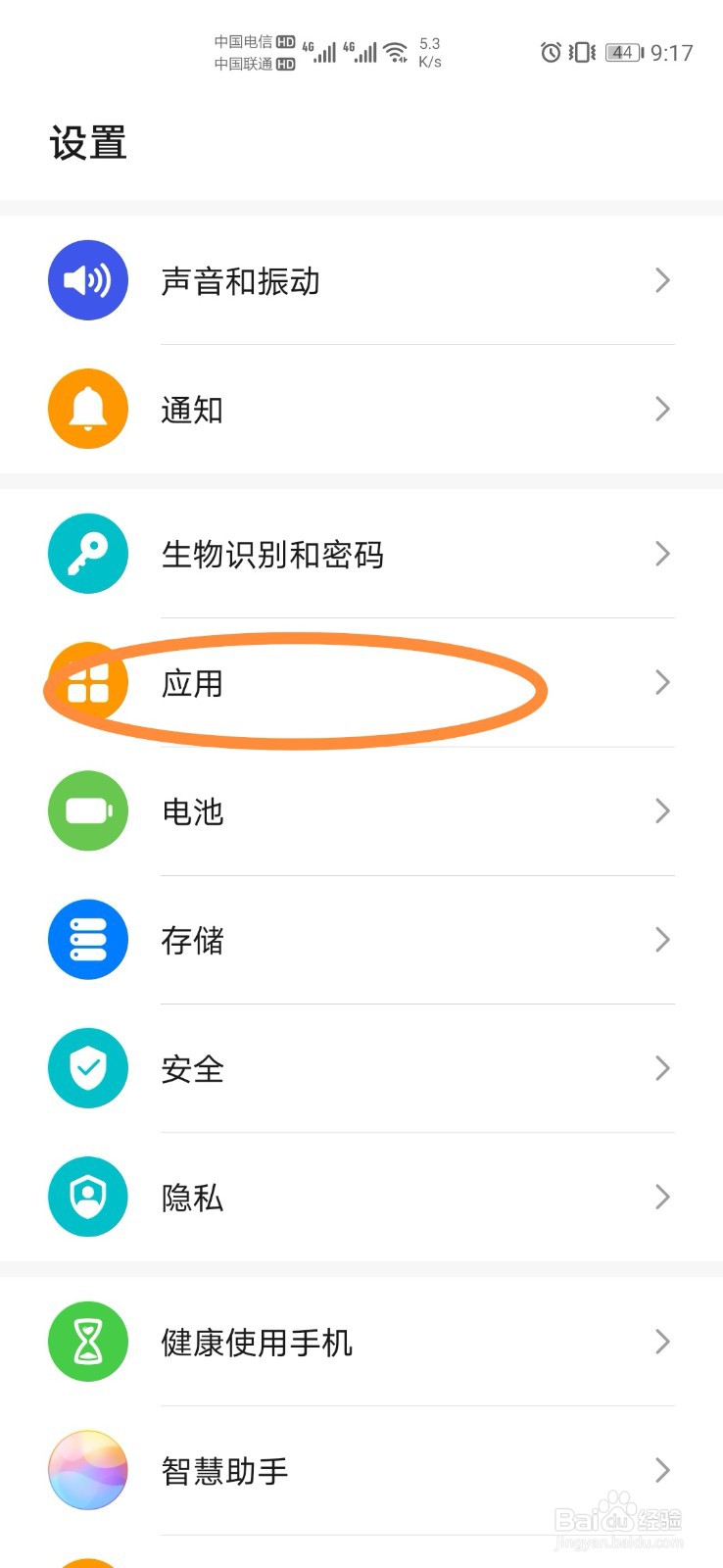Open the 安全 row arrow
Screen dimensions: 723x1568
[661, 1068]
